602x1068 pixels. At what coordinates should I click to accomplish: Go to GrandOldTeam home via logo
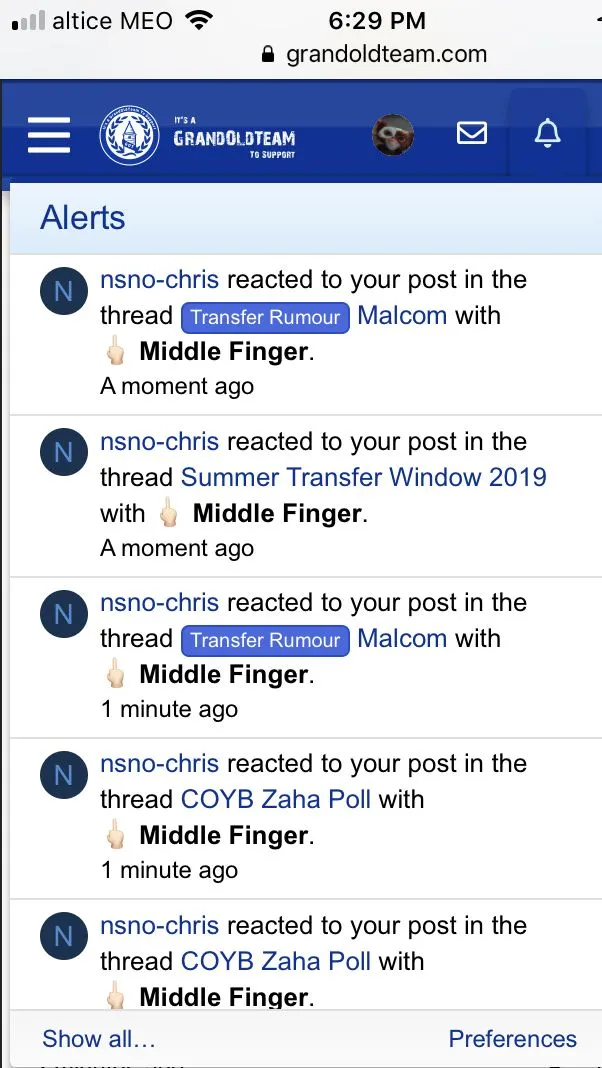click(x=198, y=136)
